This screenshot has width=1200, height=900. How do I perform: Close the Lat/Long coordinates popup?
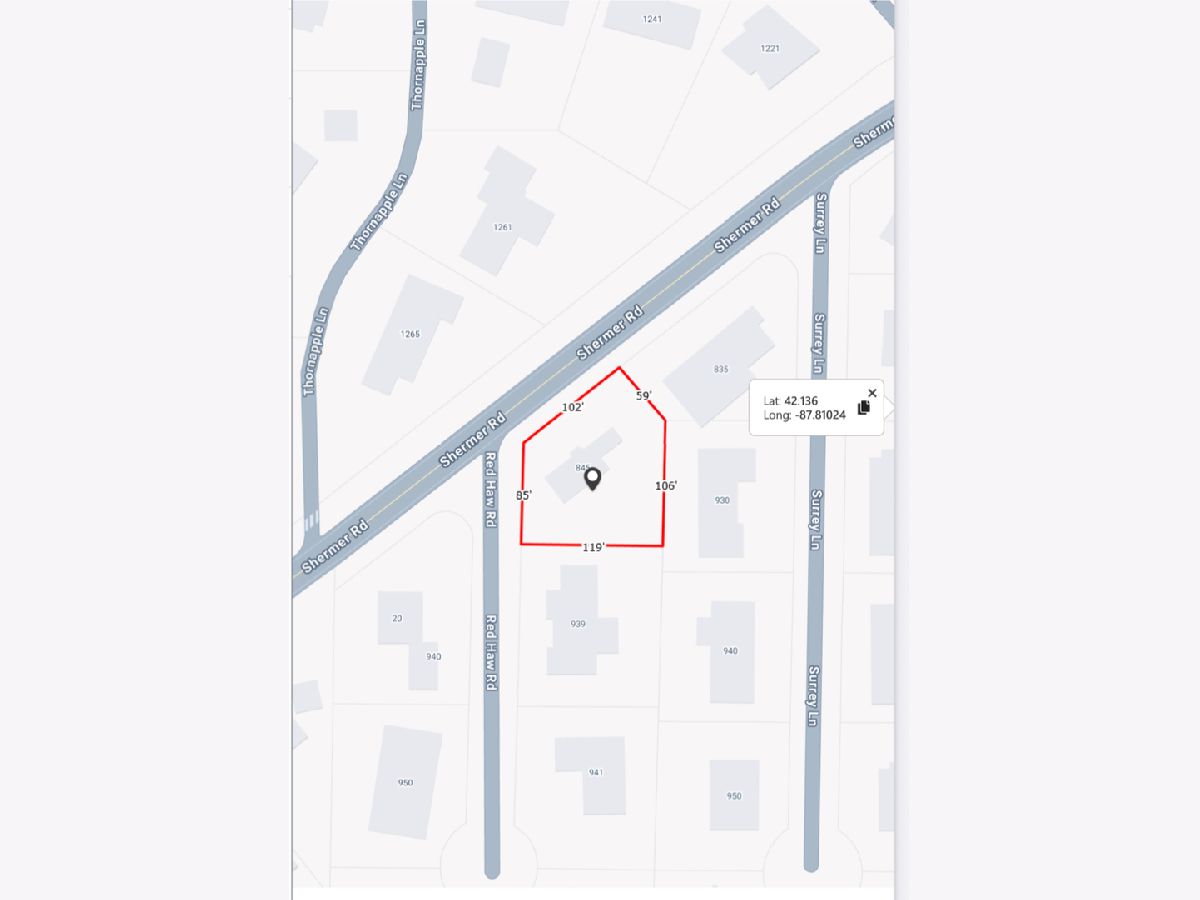872,393
